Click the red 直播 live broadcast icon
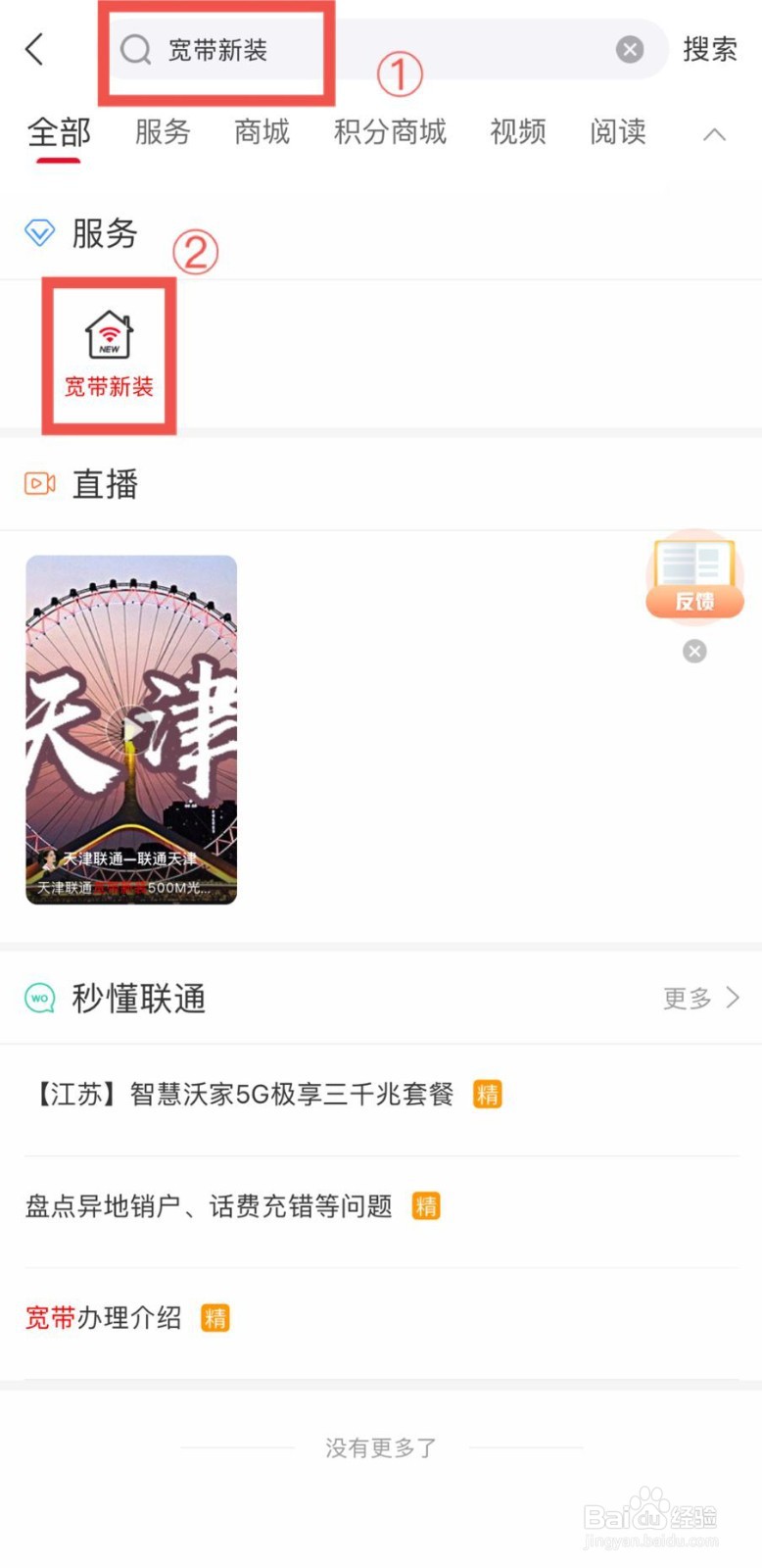The width and height of the screenshot is (762, 1568). [39, 482]
